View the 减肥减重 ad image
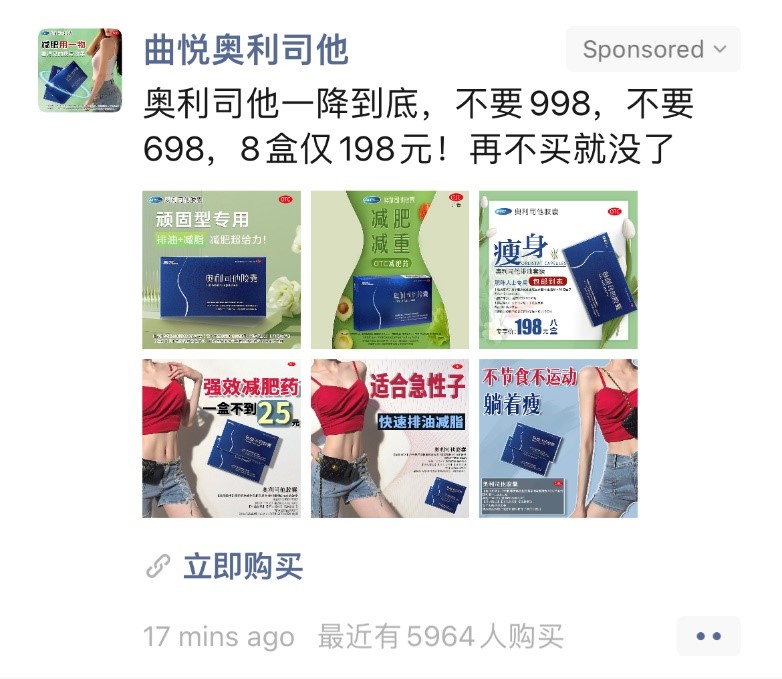This screenshot has height=679, width=782. pyautogui.click(x=389, y=270)
